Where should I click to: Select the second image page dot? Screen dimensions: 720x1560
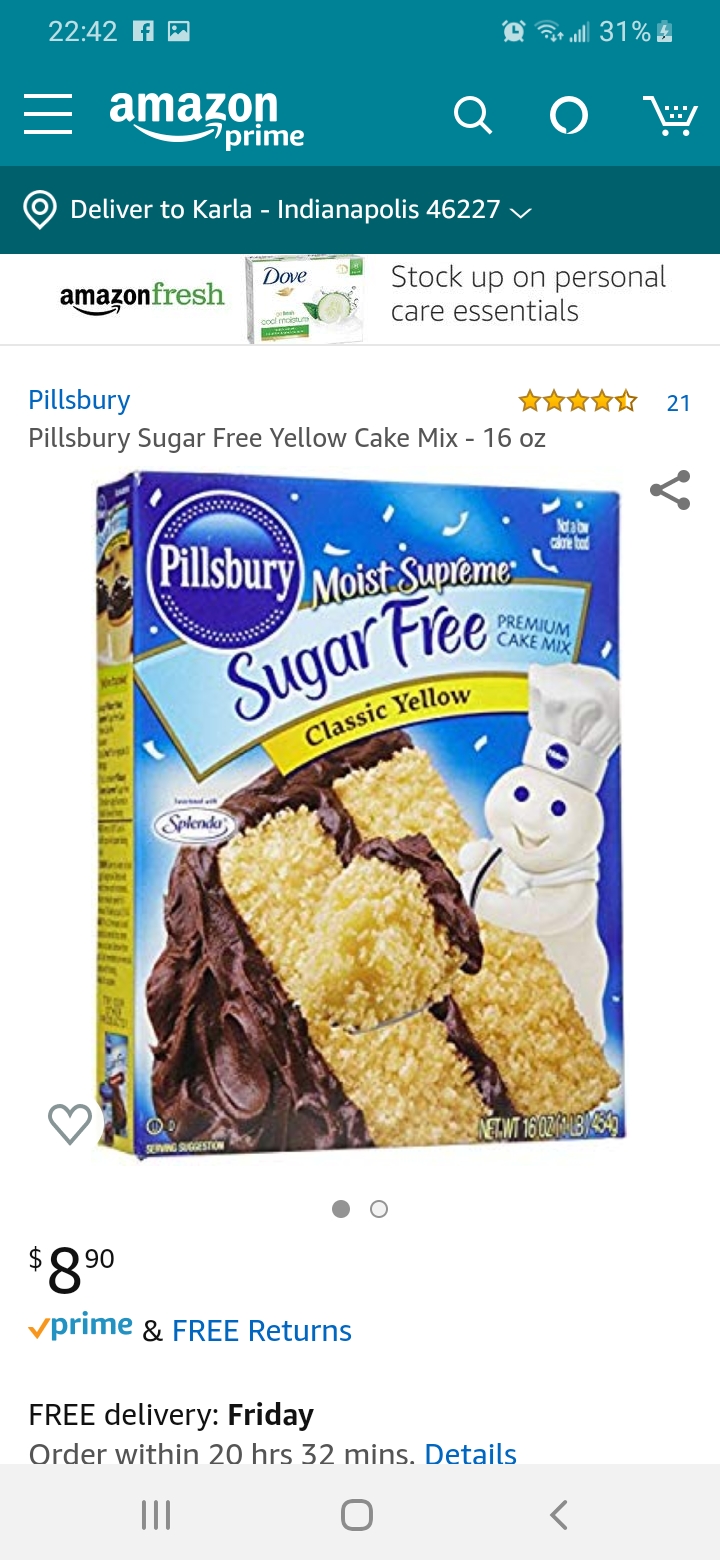[x=379, y=1209]
